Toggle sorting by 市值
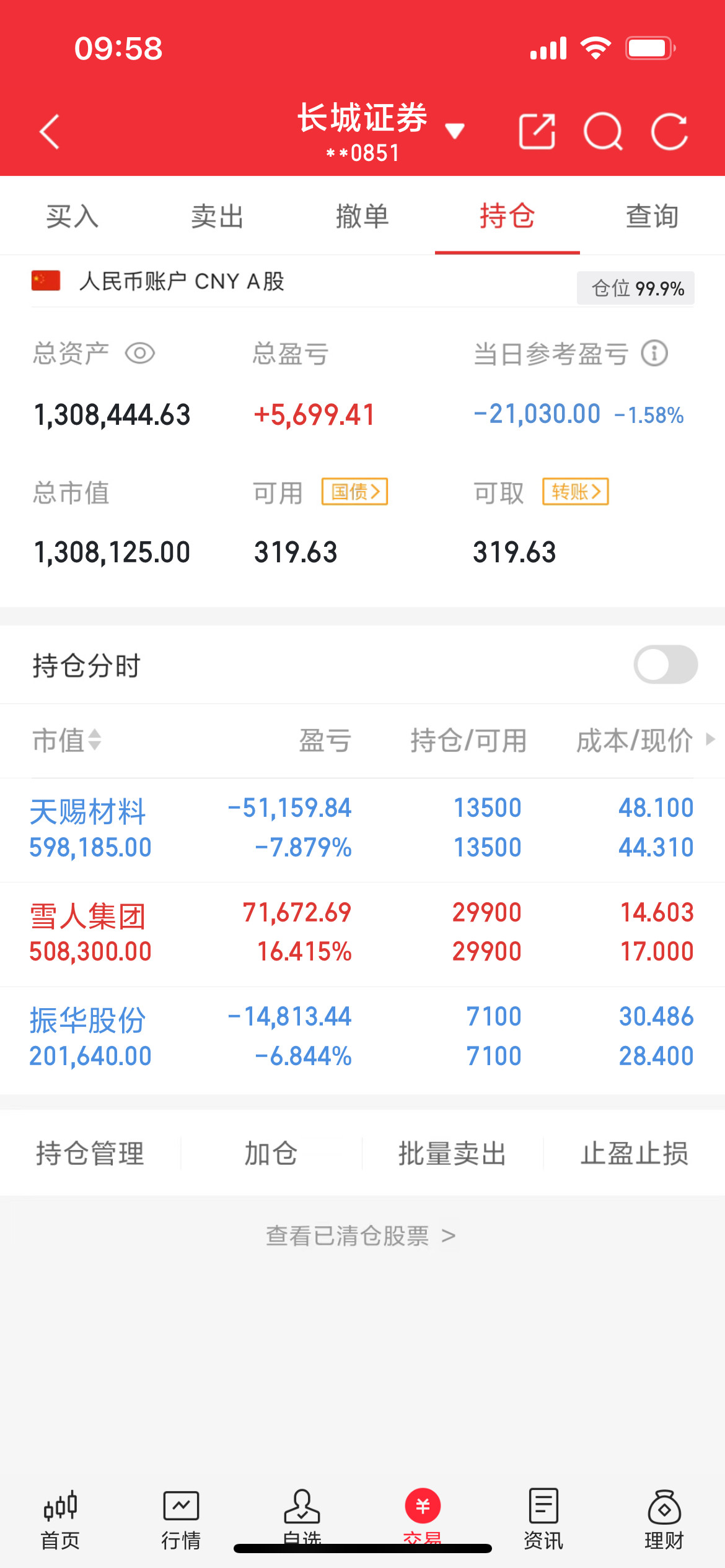 point(65,741)
